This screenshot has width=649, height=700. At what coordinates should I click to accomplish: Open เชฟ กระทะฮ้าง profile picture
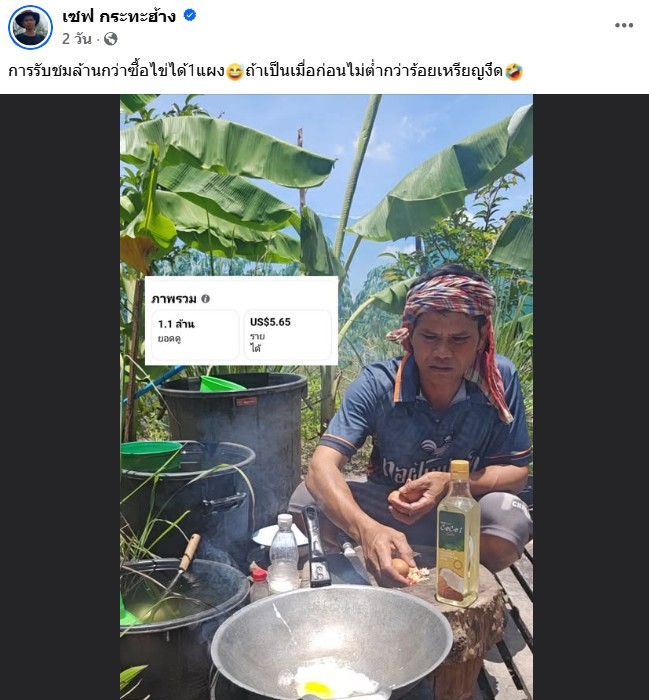(30, 27)
